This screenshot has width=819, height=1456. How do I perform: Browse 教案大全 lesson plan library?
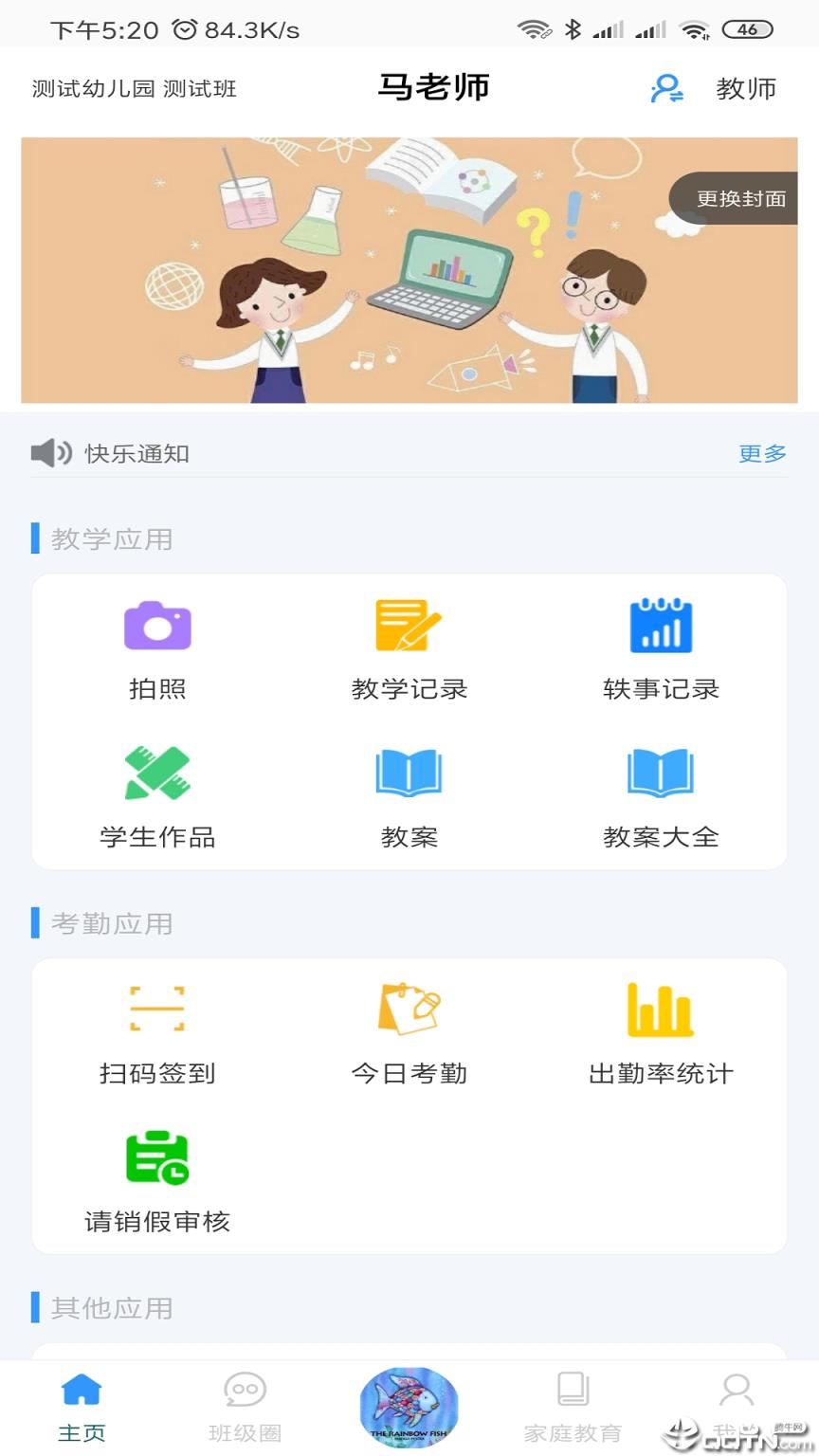660,792
